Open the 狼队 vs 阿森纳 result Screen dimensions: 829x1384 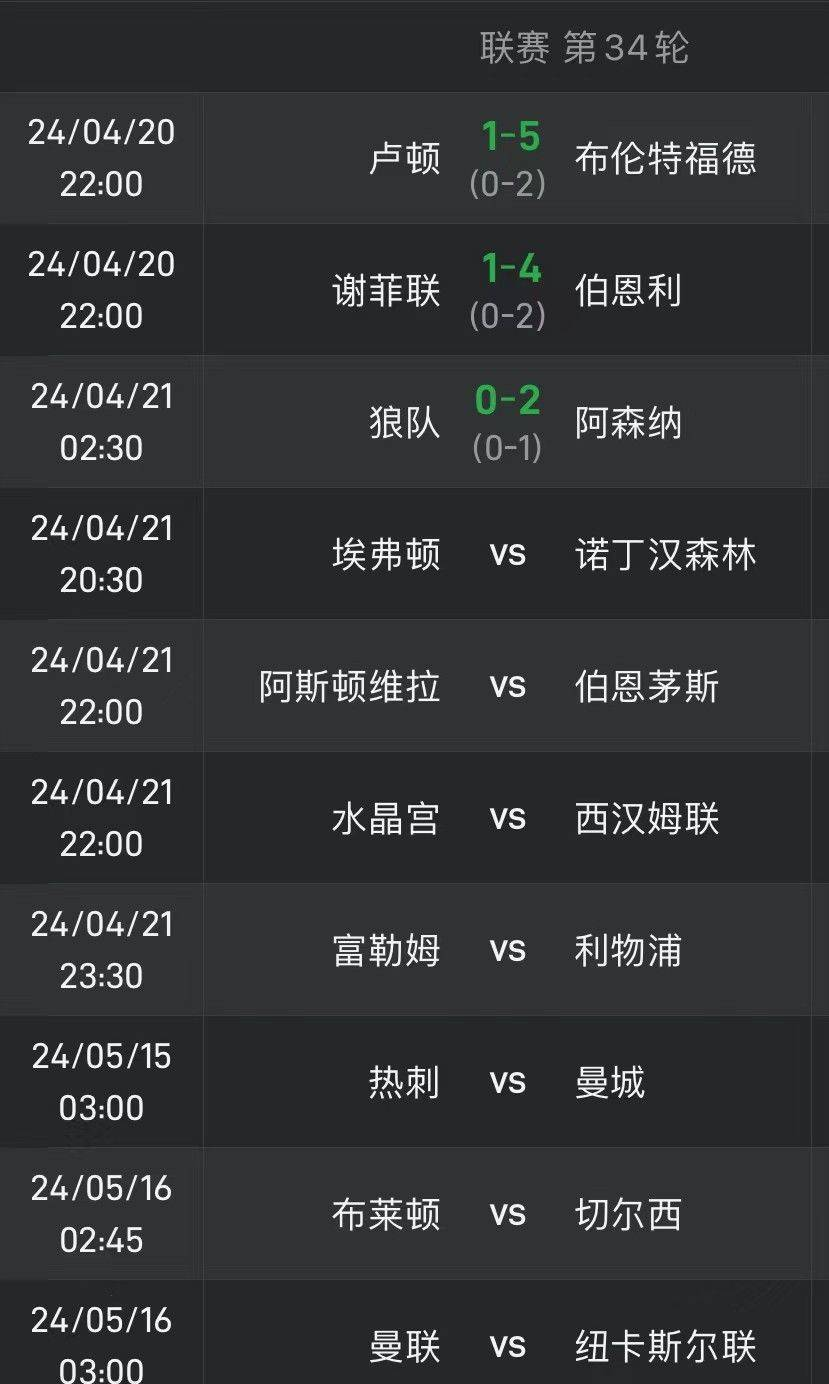pyautogui.click(x=508, y=423)
